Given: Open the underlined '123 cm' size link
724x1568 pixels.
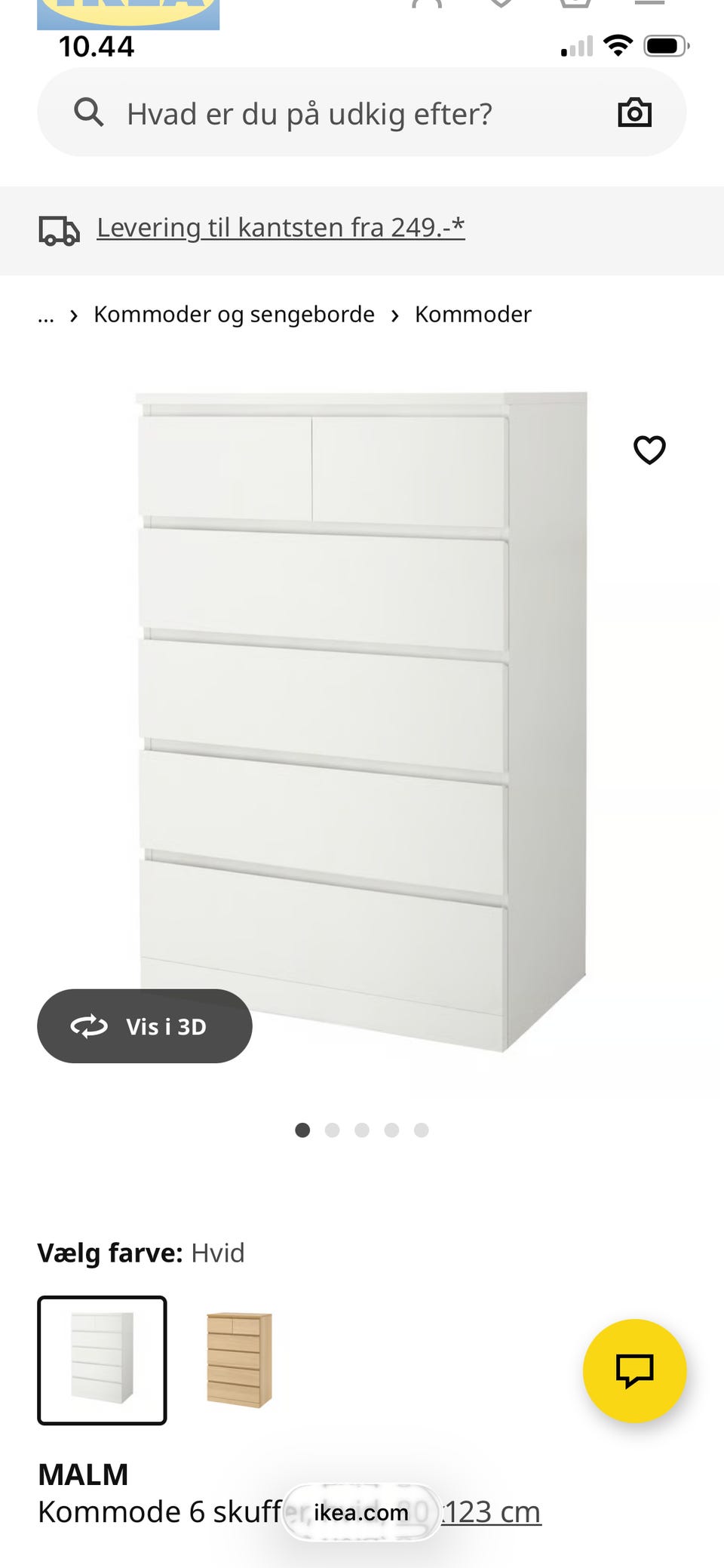Looking at the screenshot, I should (x=493, y=1512).
